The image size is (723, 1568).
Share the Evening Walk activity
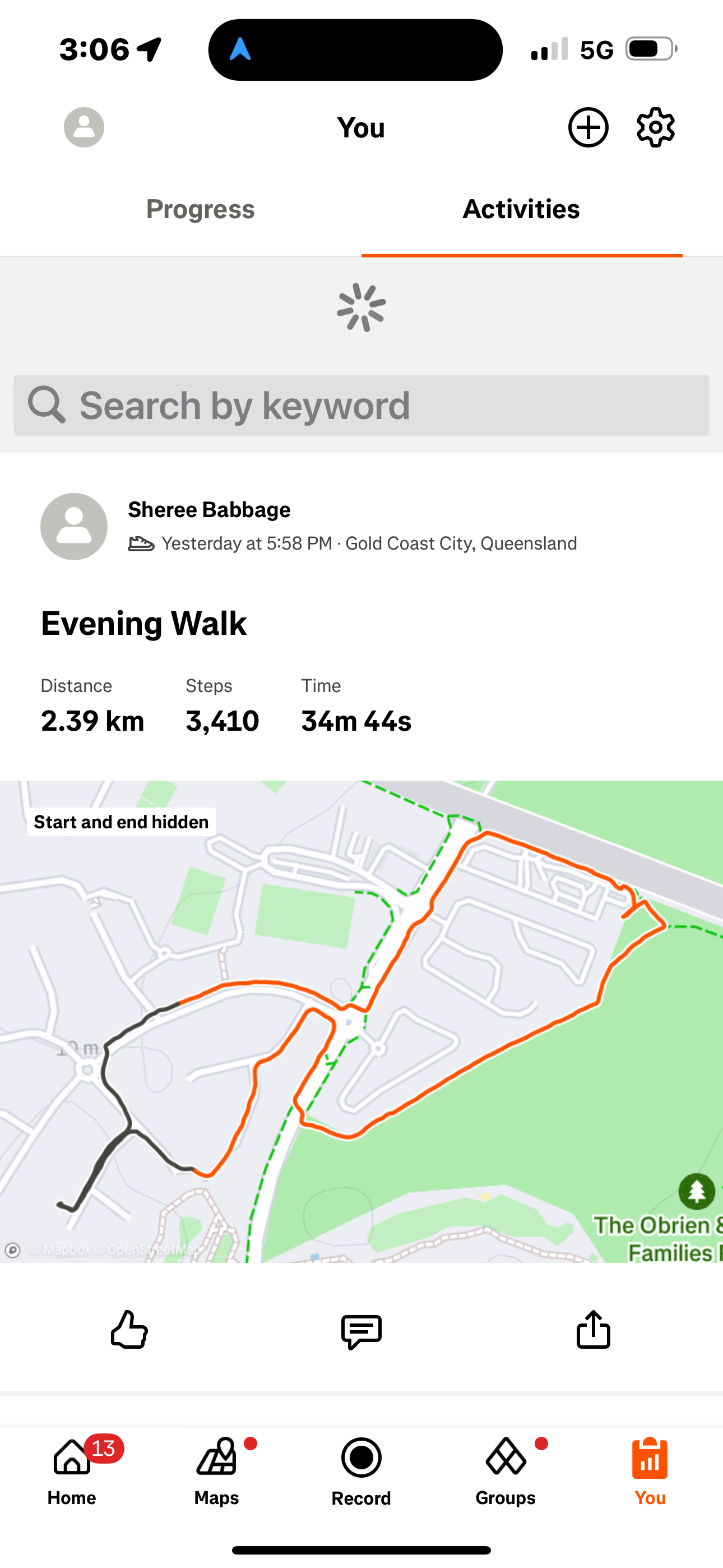point(594,1330)
